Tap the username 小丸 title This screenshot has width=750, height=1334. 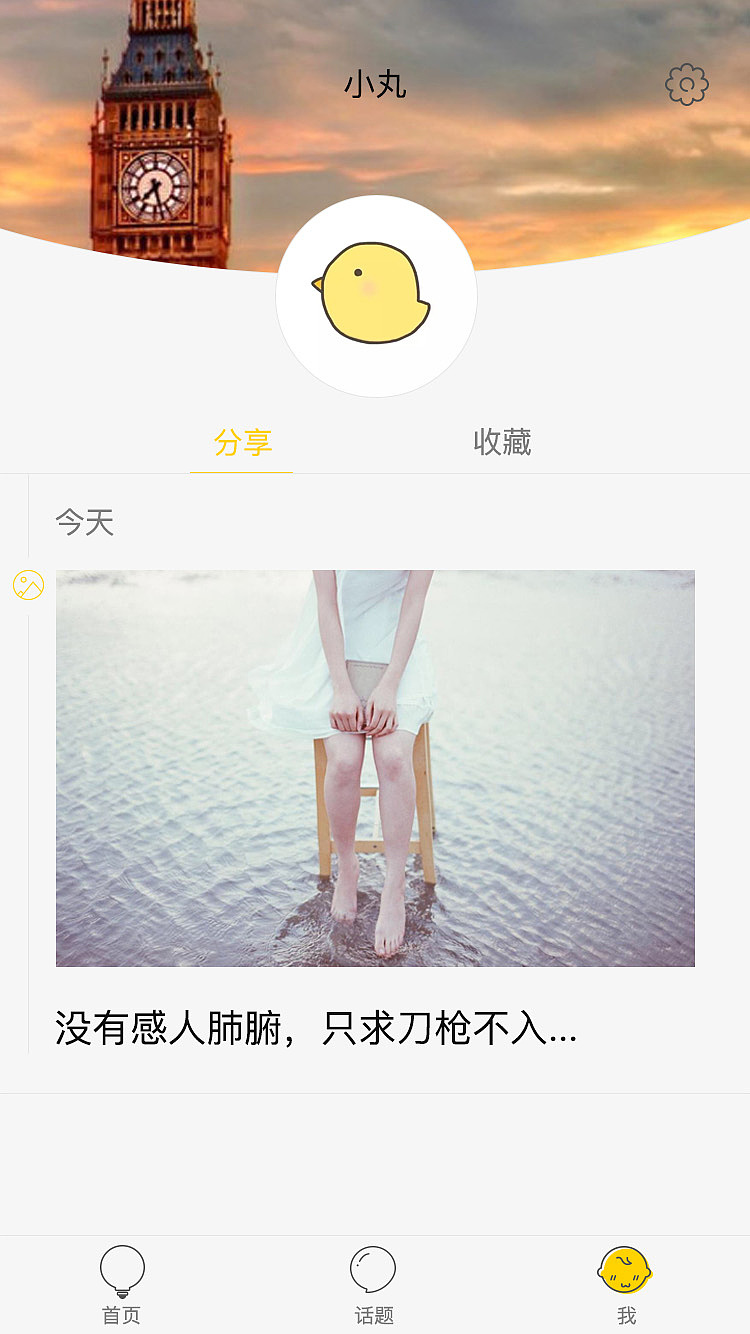tap(376, 85)
